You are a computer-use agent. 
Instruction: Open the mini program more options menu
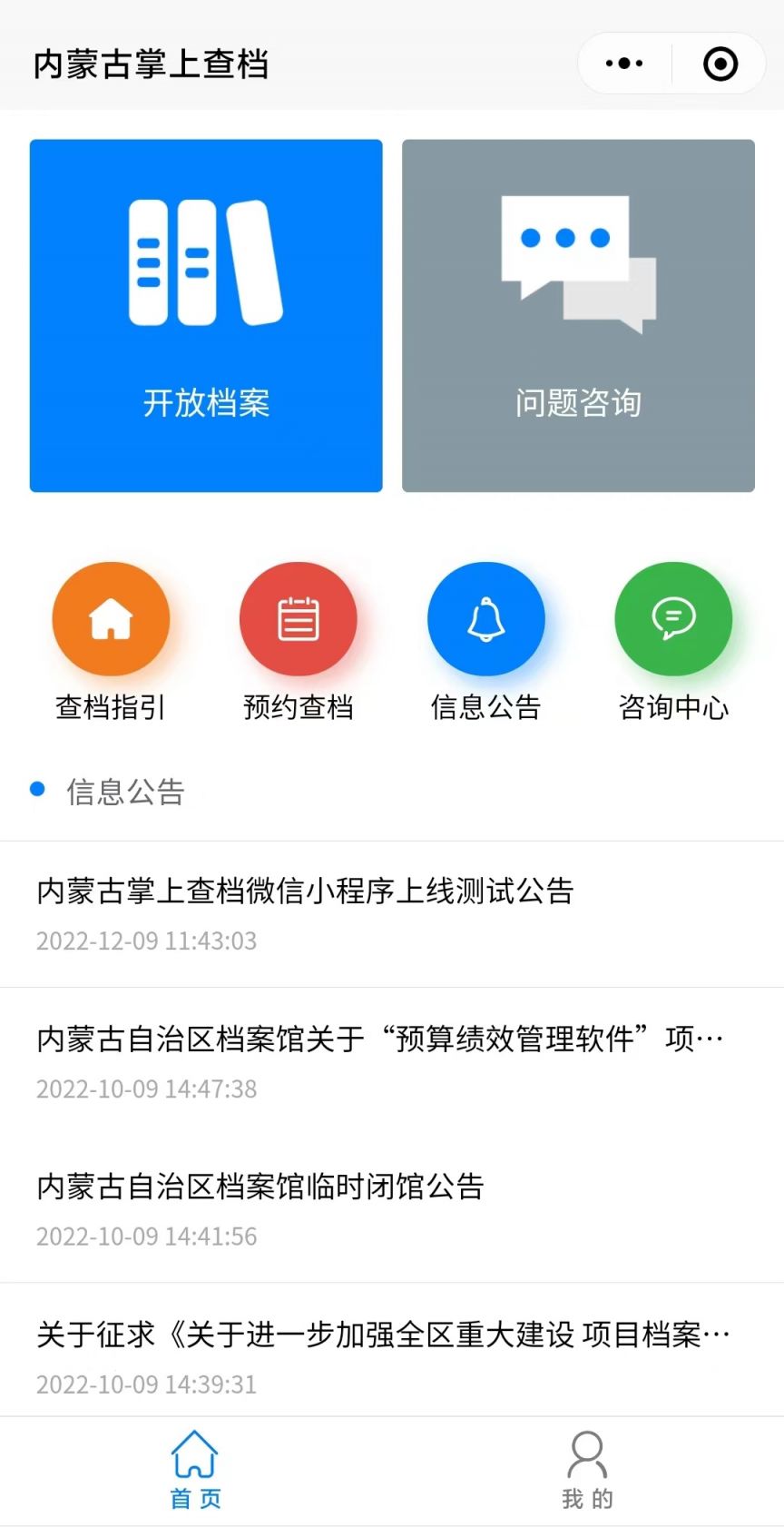[624, 64]
